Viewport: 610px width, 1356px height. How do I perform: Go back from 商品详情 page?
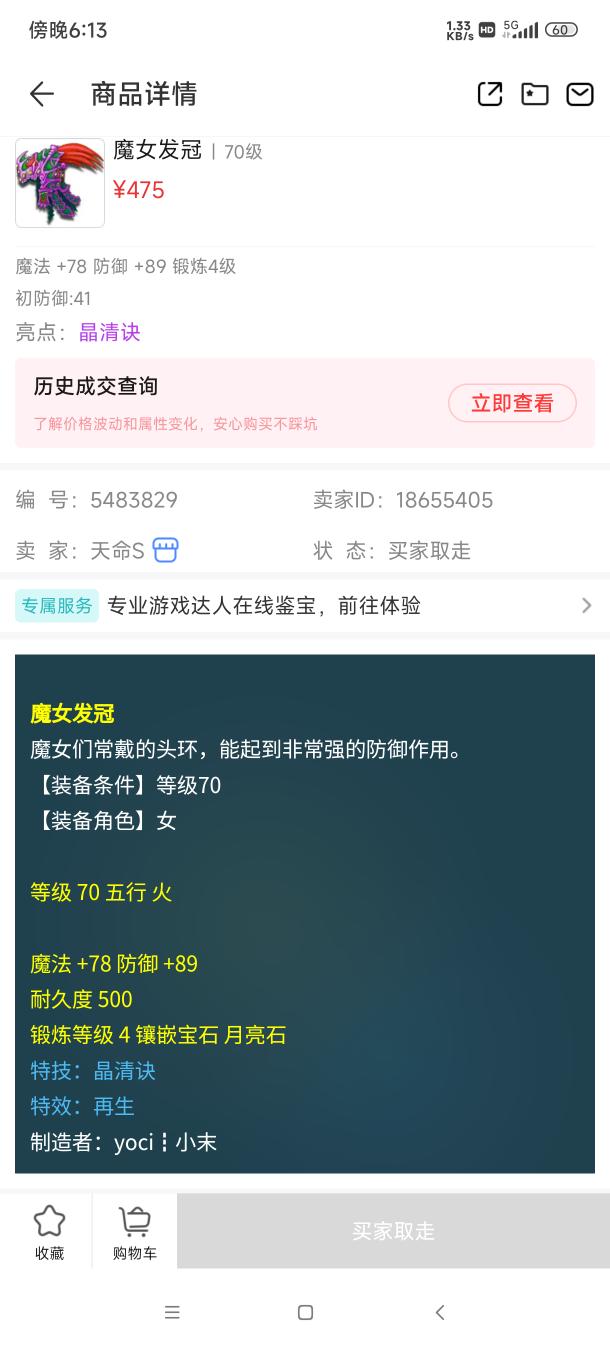pyautogui.click(x=41, y=94)
